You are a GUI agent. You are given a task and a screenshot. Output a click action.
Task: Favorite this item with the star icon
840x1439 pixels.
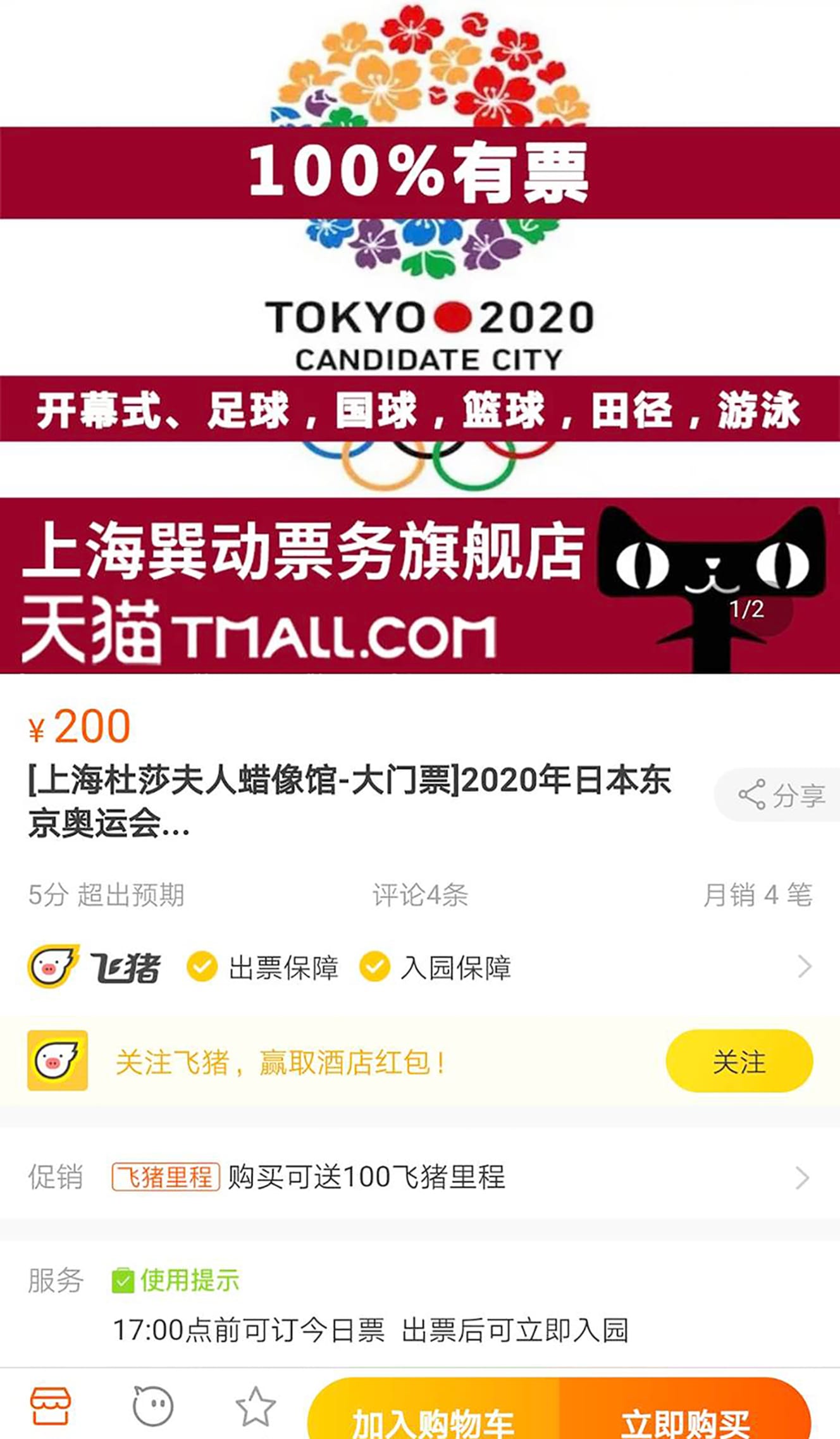coord(256,1407)
